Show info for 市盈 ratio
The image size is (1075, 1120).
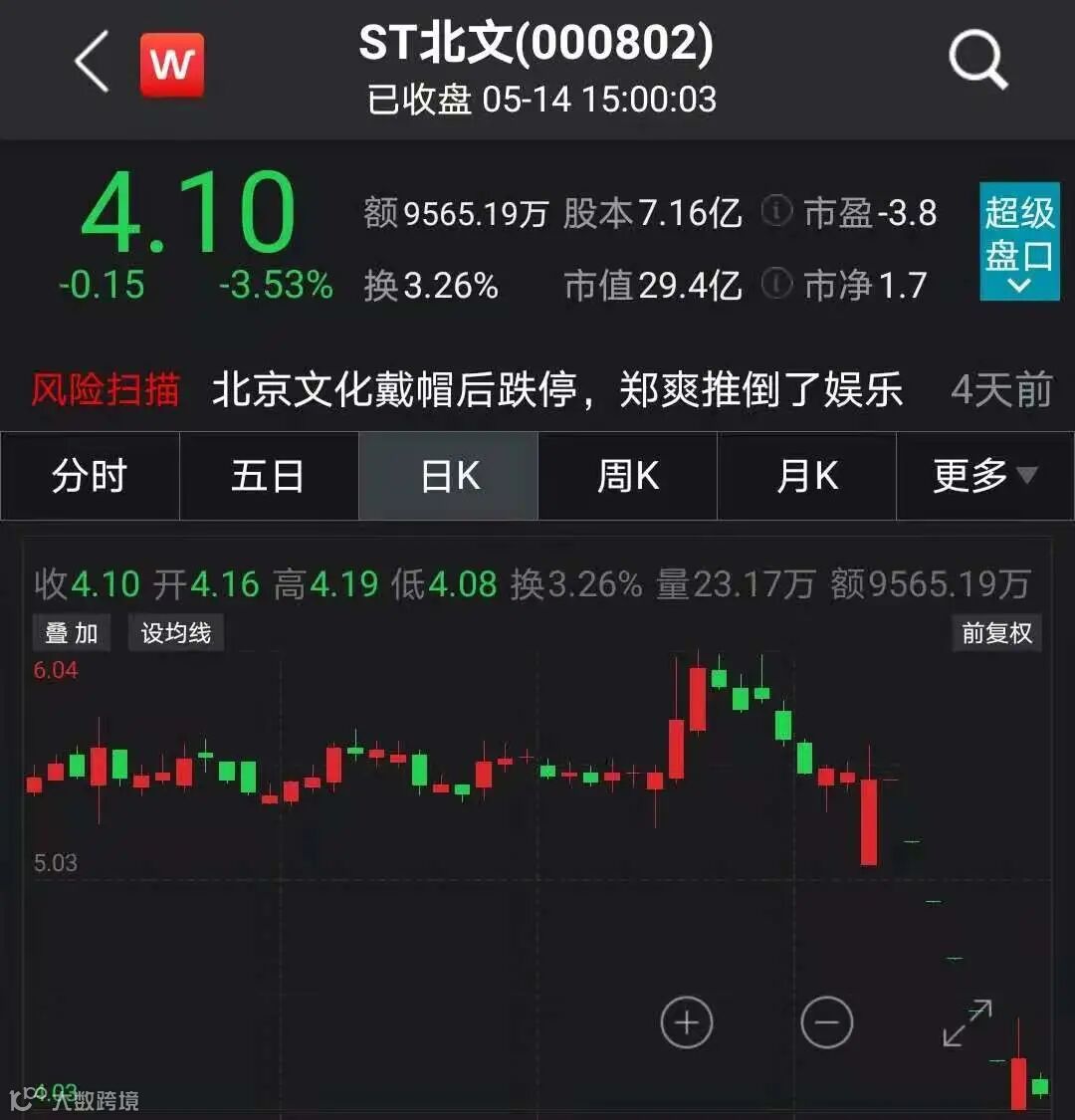tap(776, 212)
